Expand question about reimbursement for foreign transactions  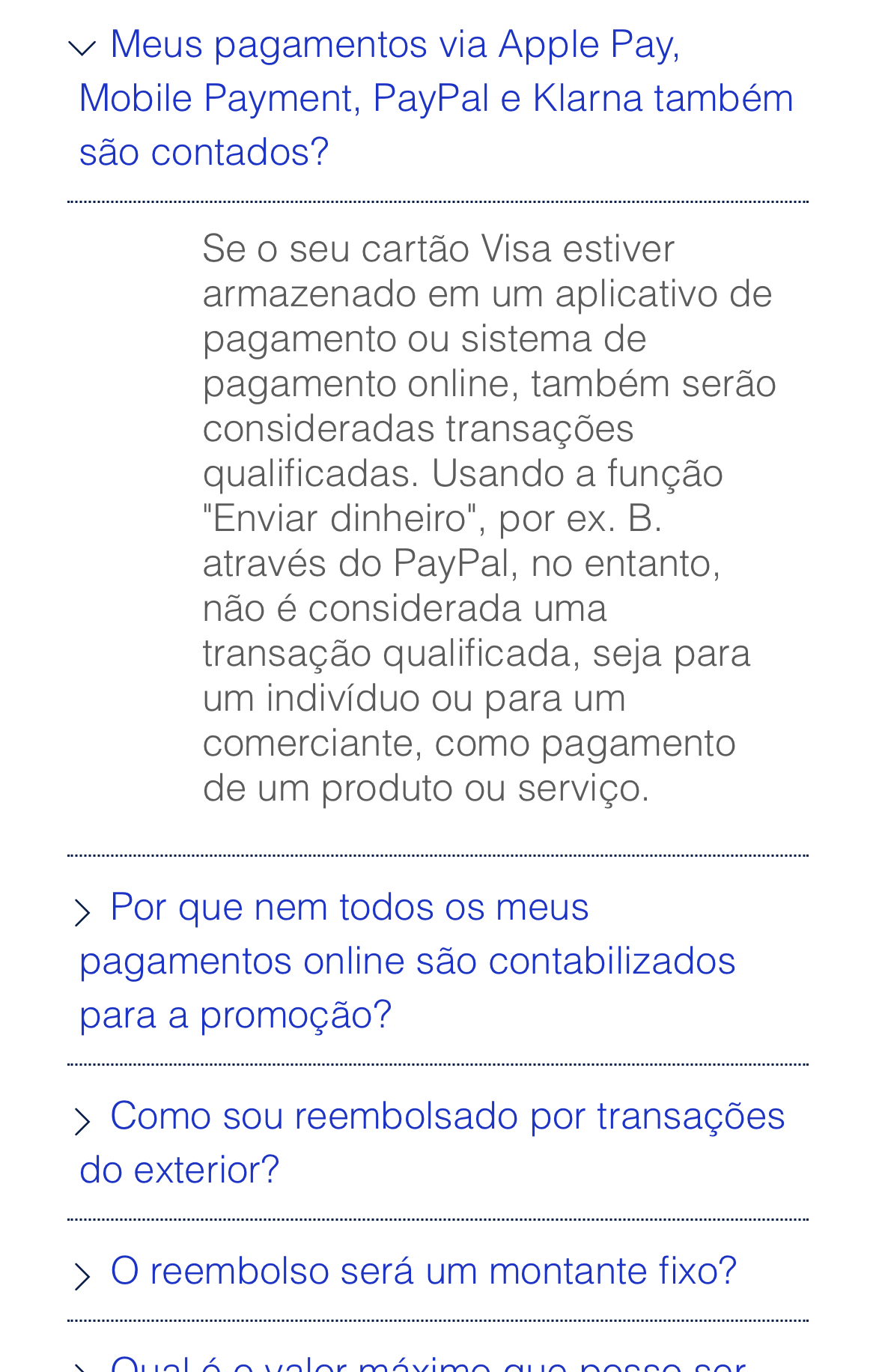pyautogui.click(x=431, y=1142)
